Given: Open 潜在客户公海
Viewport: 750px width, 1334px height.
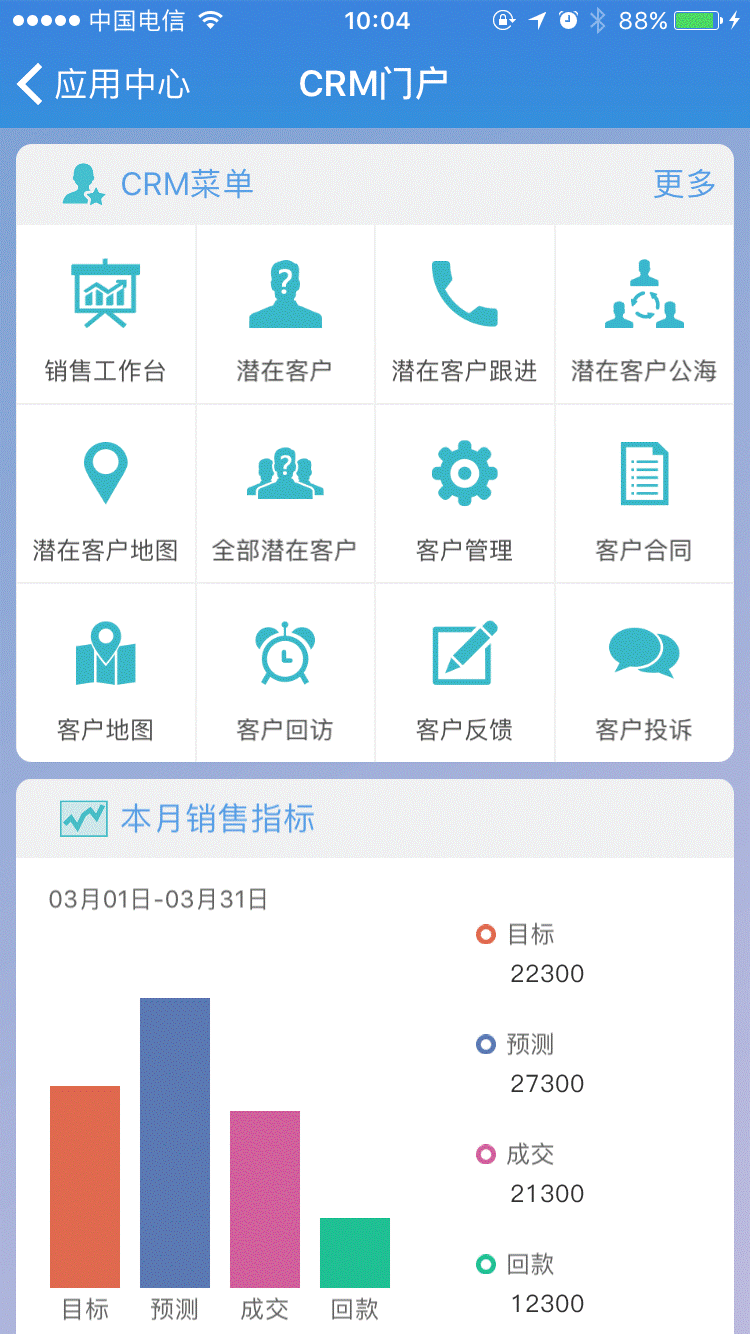Looking at the screenshot, I should tap(644, 315).
